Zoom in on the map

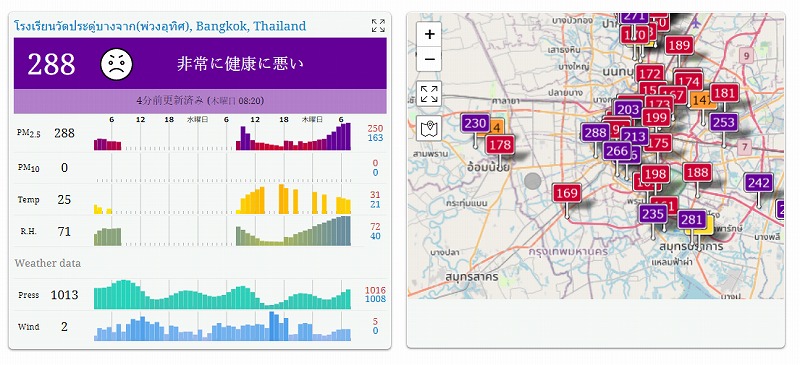429,35
